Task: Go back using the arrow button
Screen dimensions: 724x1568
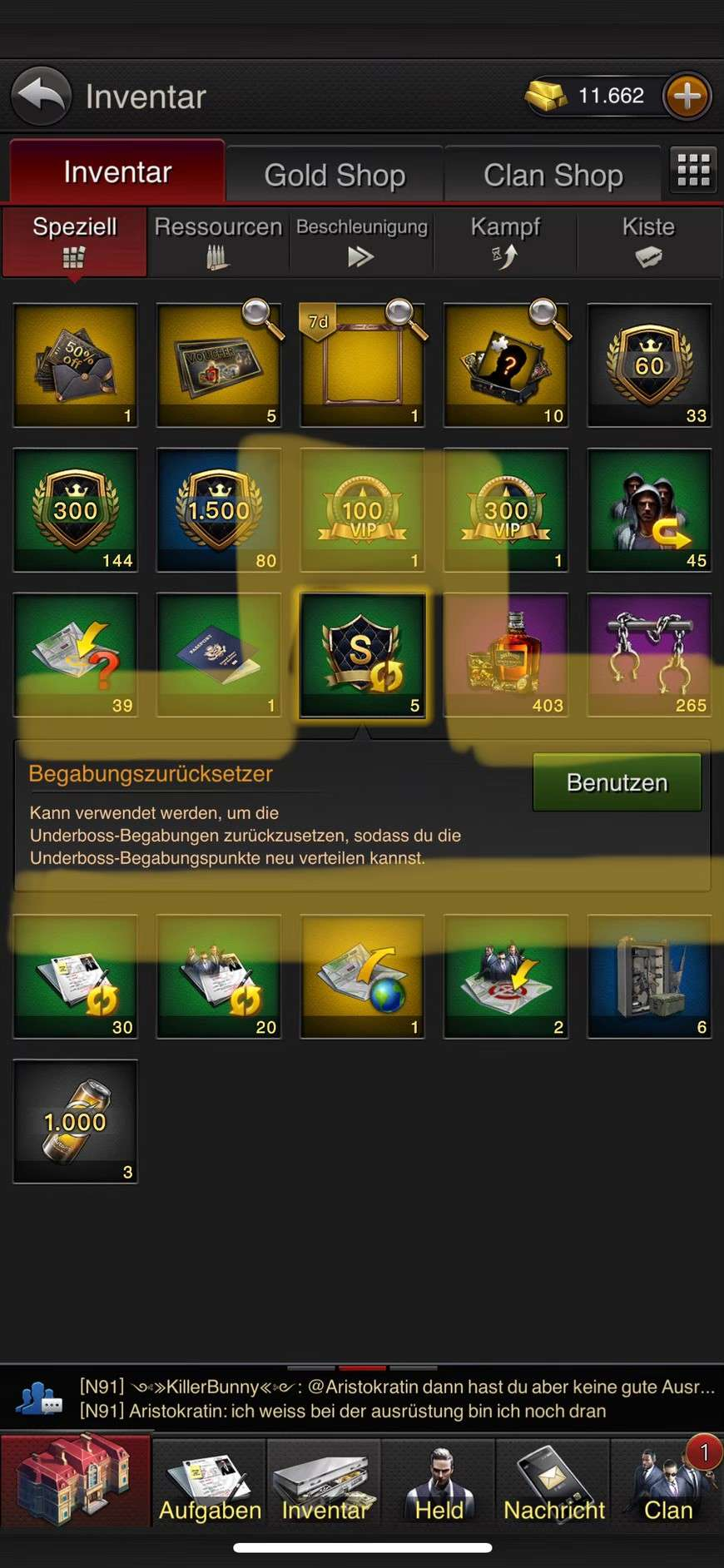Action: pos(42,96)
